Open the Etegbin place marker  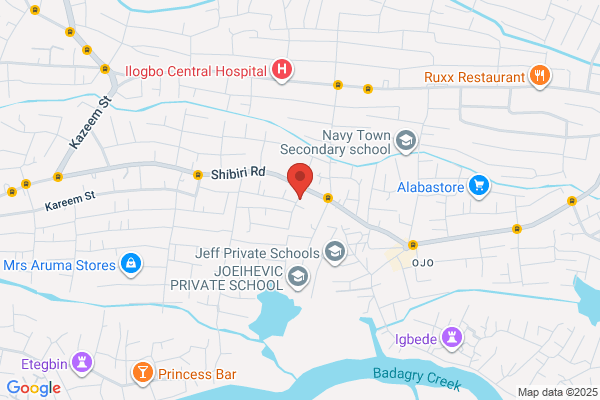point(82,363)
